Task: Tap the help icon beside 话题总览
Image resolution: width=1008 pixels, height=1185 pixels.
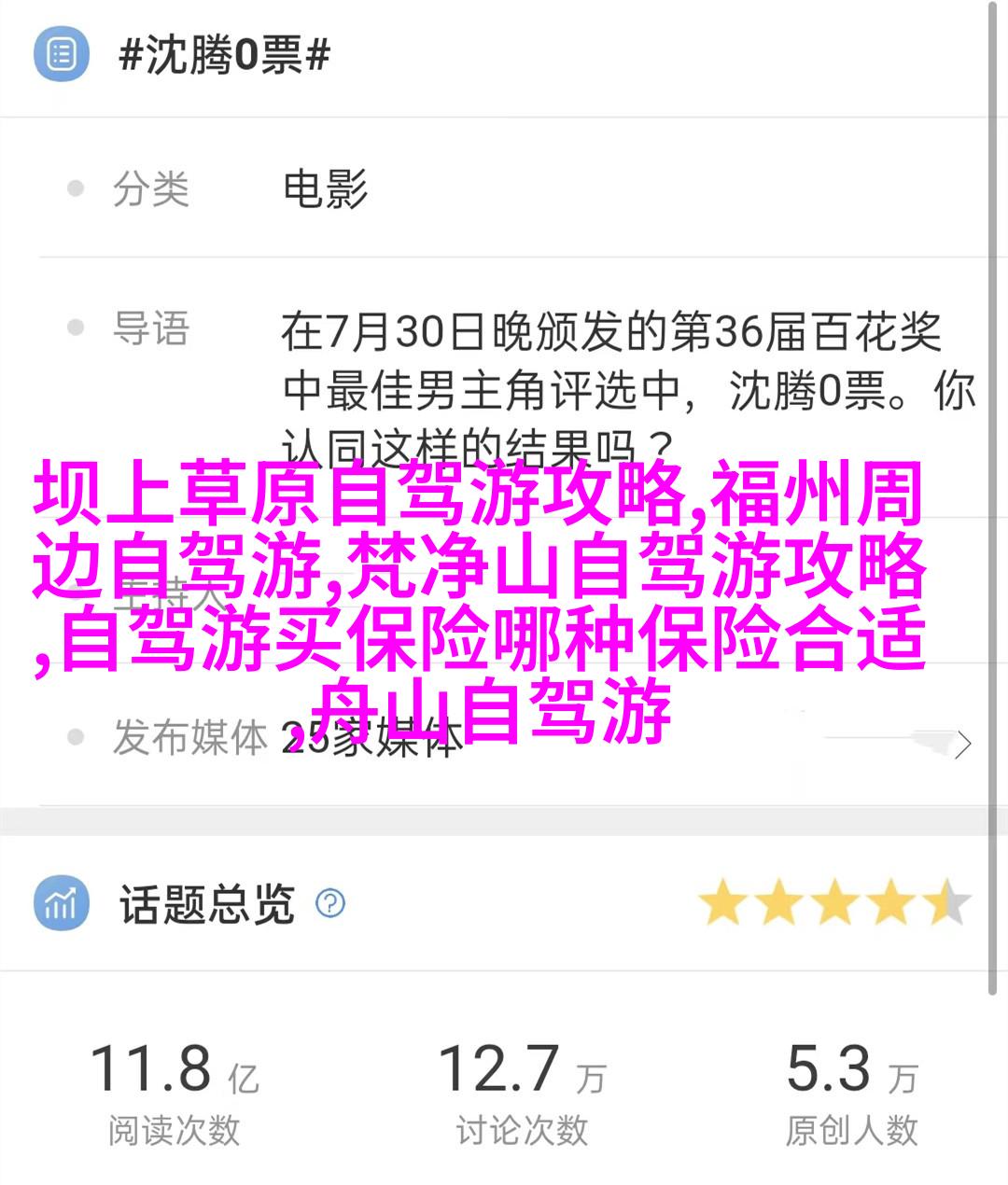Action: point(330,902)
